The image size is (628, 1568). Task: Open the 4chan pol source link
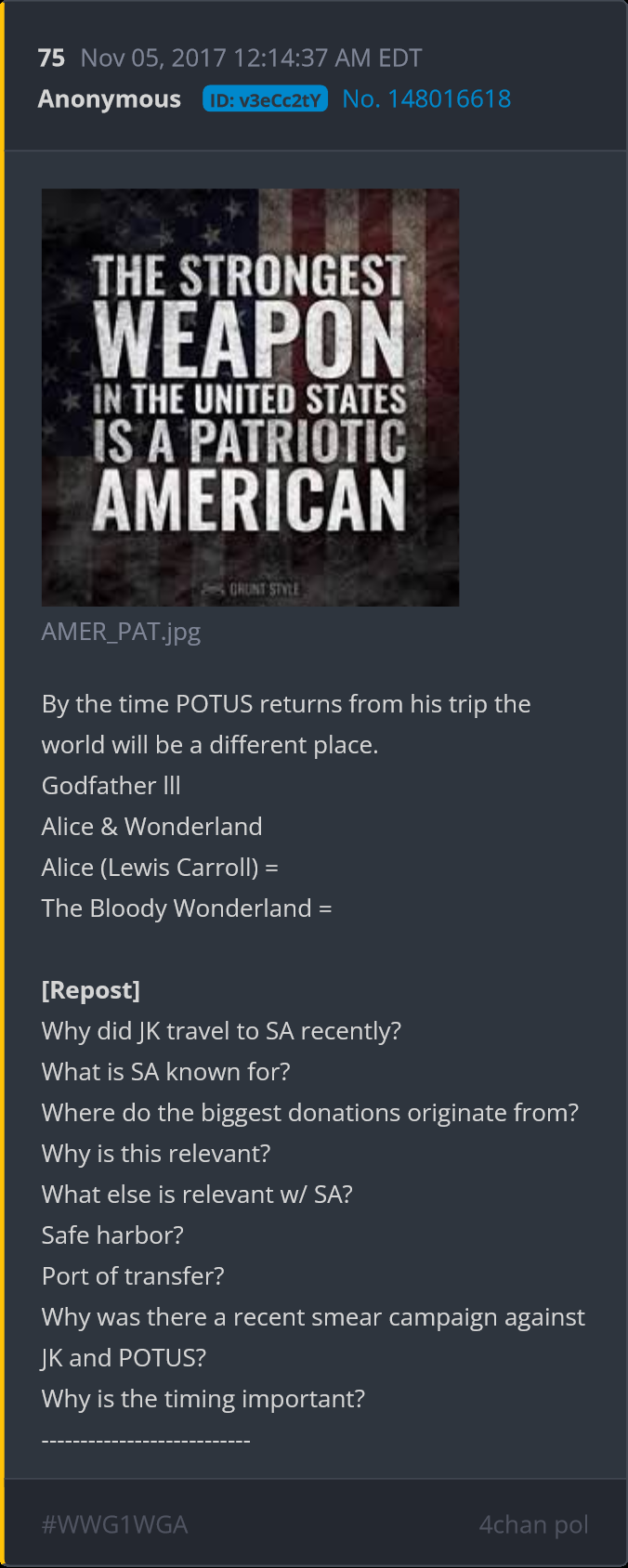pos(533,1524)
